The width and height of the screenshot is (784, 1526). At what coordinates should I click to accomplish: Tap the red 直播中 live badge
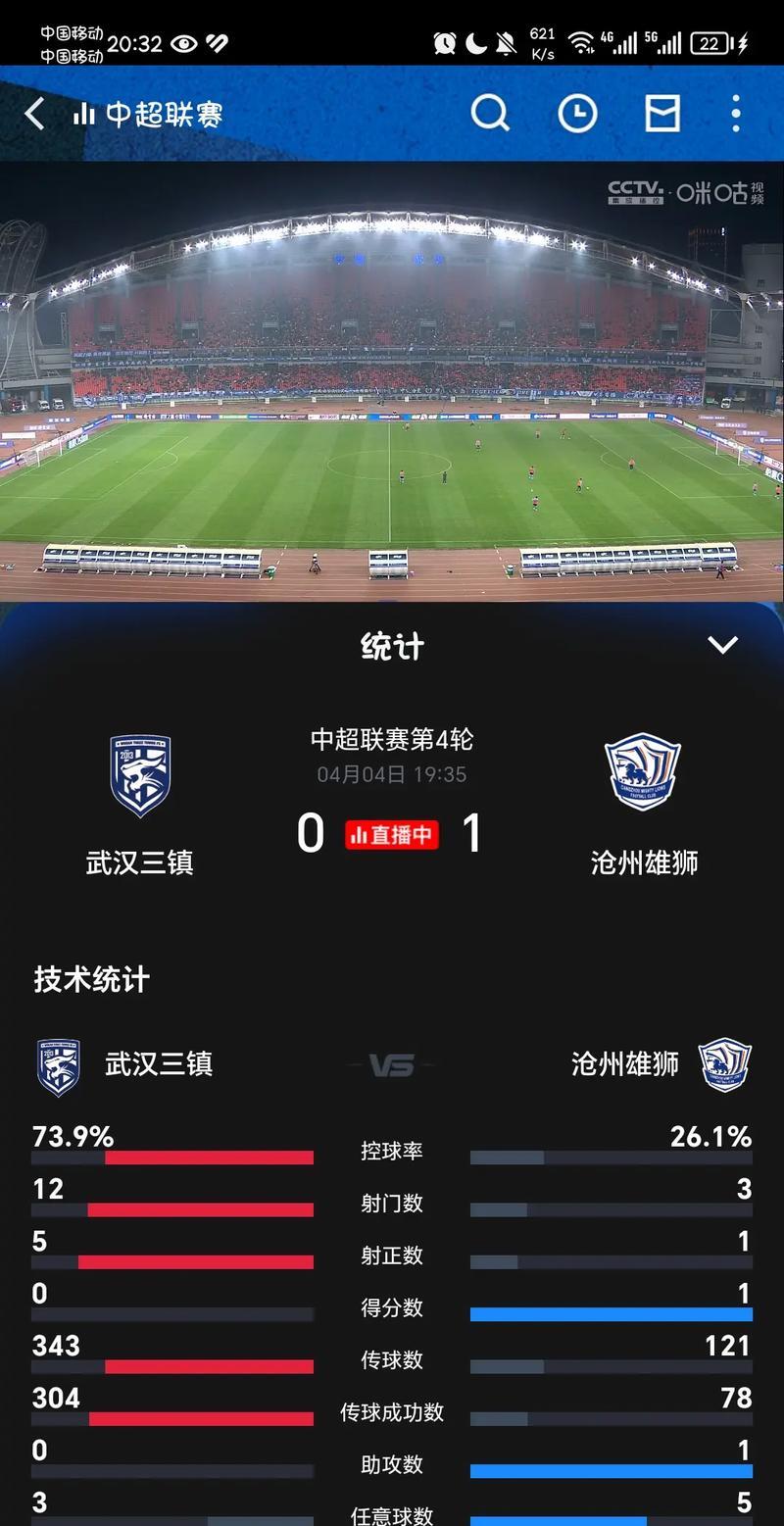(x=391, y=835)
